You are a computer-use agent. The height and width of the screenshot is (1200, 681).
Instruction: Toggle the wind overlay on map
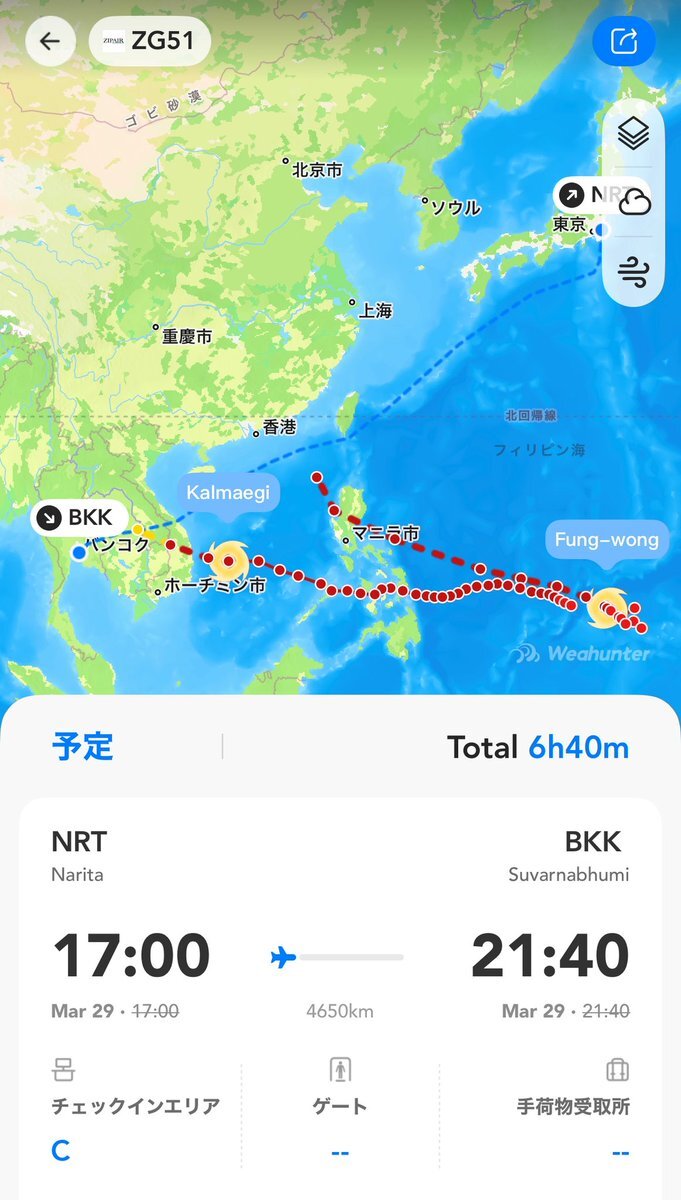click(633, 271)
